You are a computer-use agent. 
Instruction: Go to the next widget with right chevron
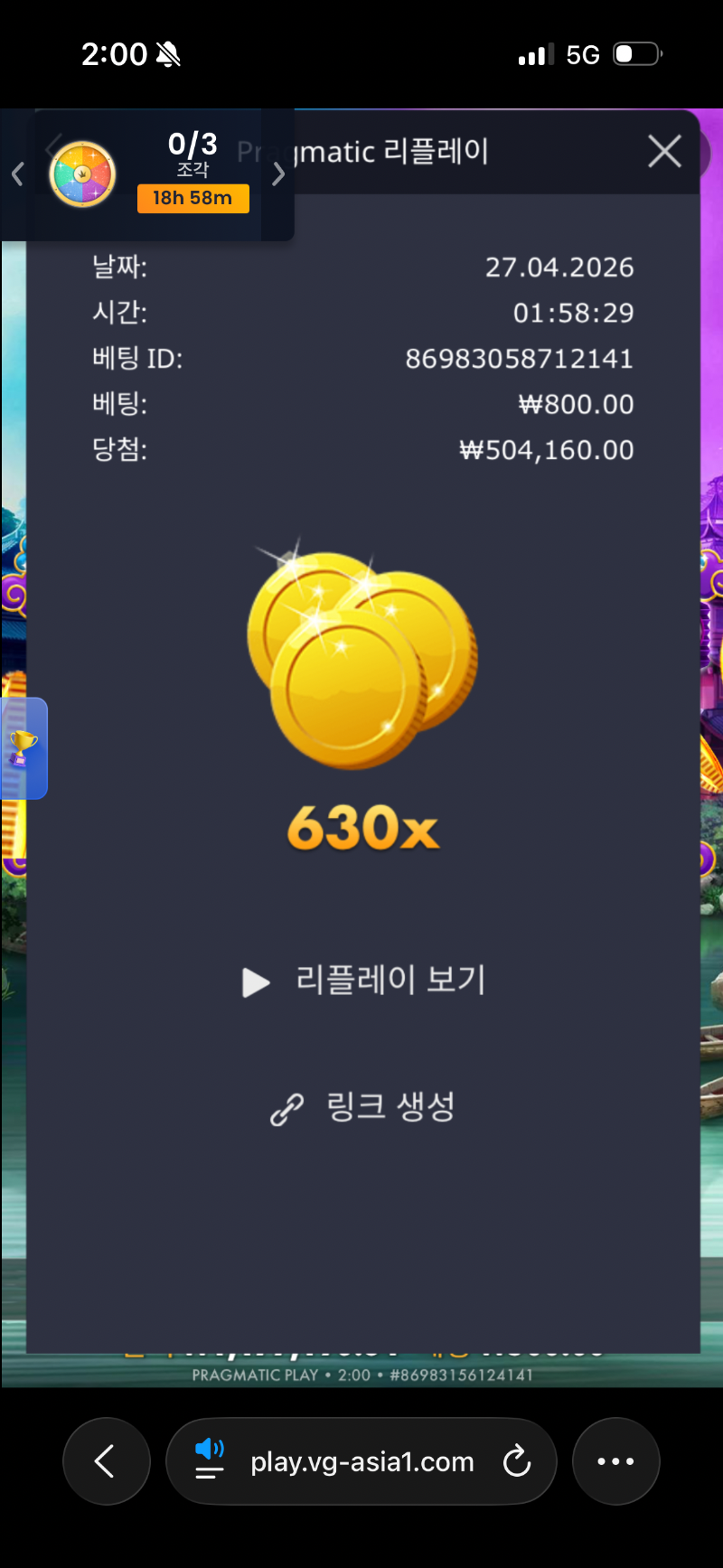(278, 174)
